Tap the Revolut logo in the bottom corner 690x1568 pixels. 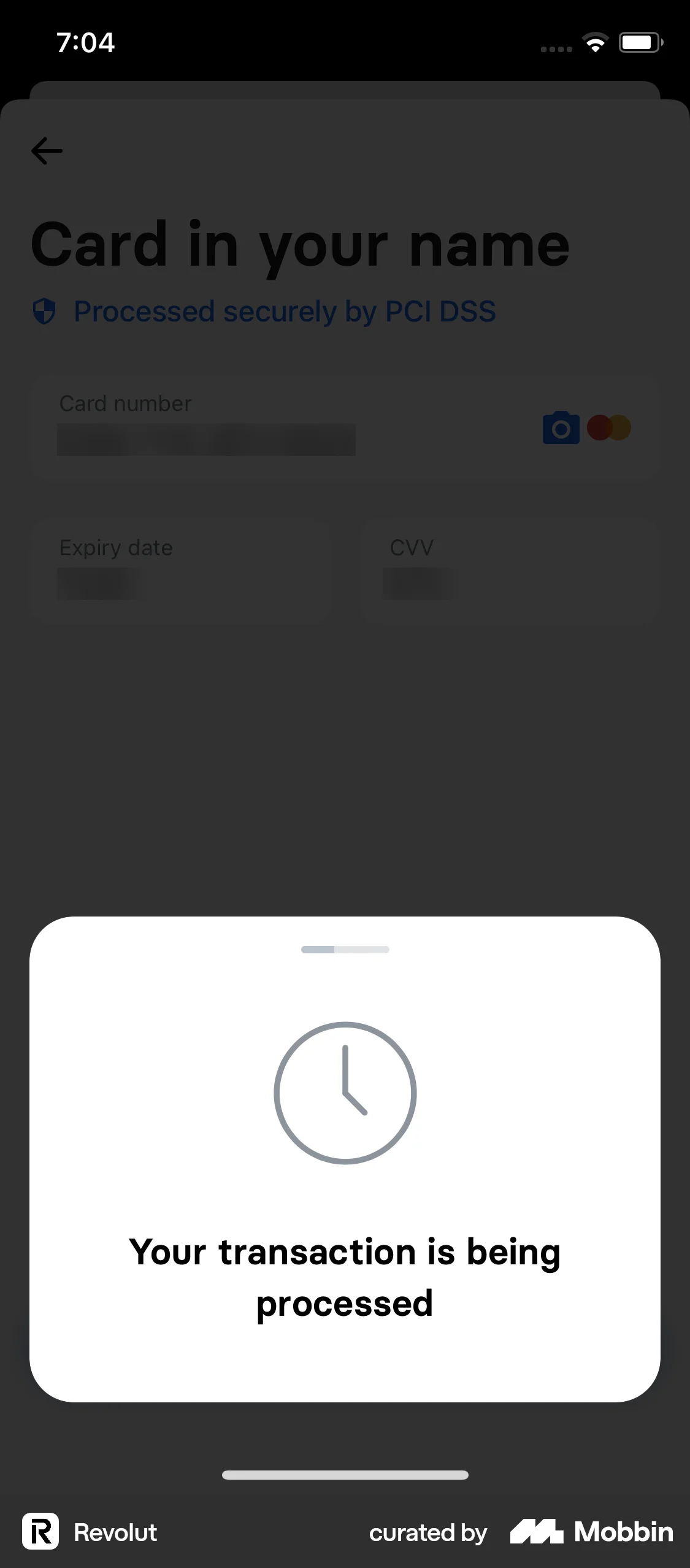(x=40, y=1532)
